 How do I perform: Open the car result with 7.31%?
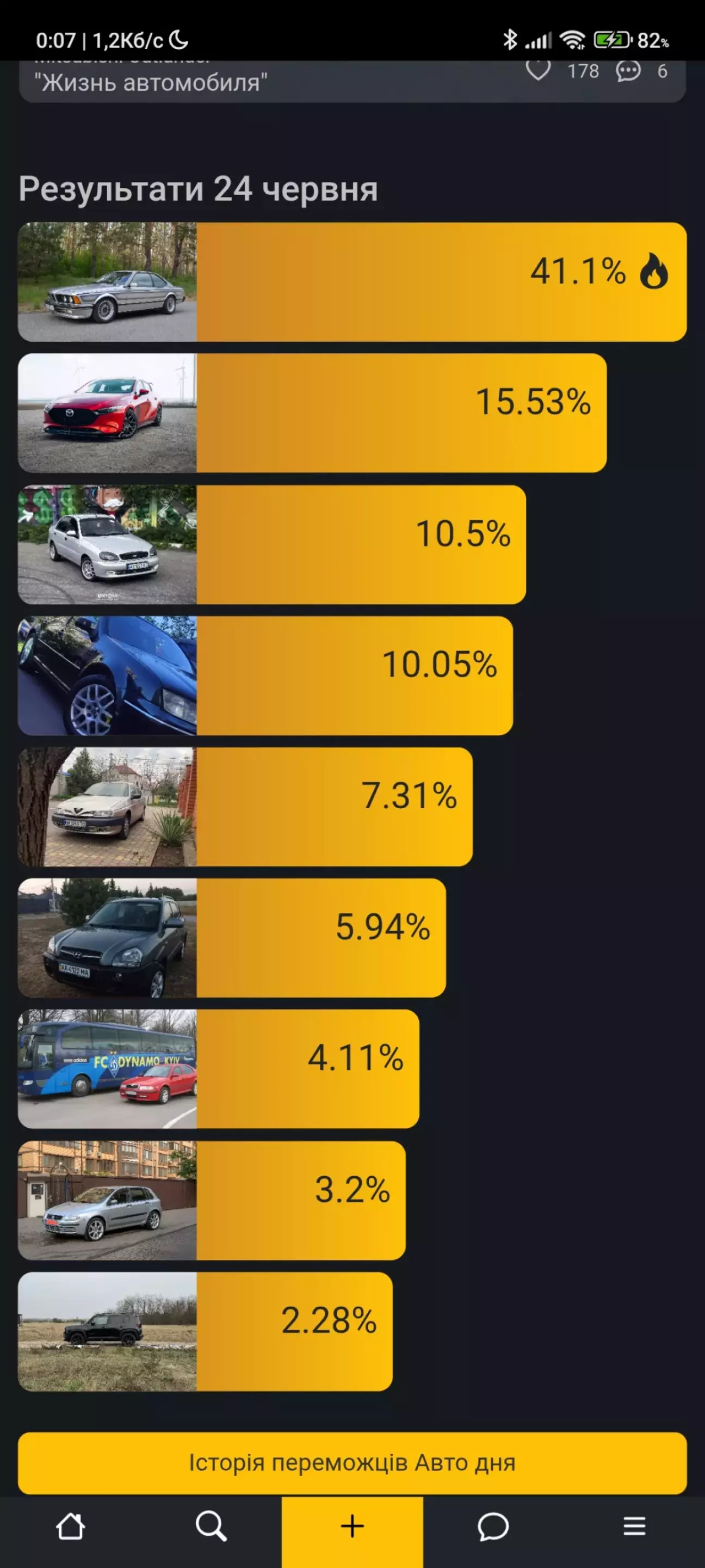pyautogui.click(x=245, y=807)
